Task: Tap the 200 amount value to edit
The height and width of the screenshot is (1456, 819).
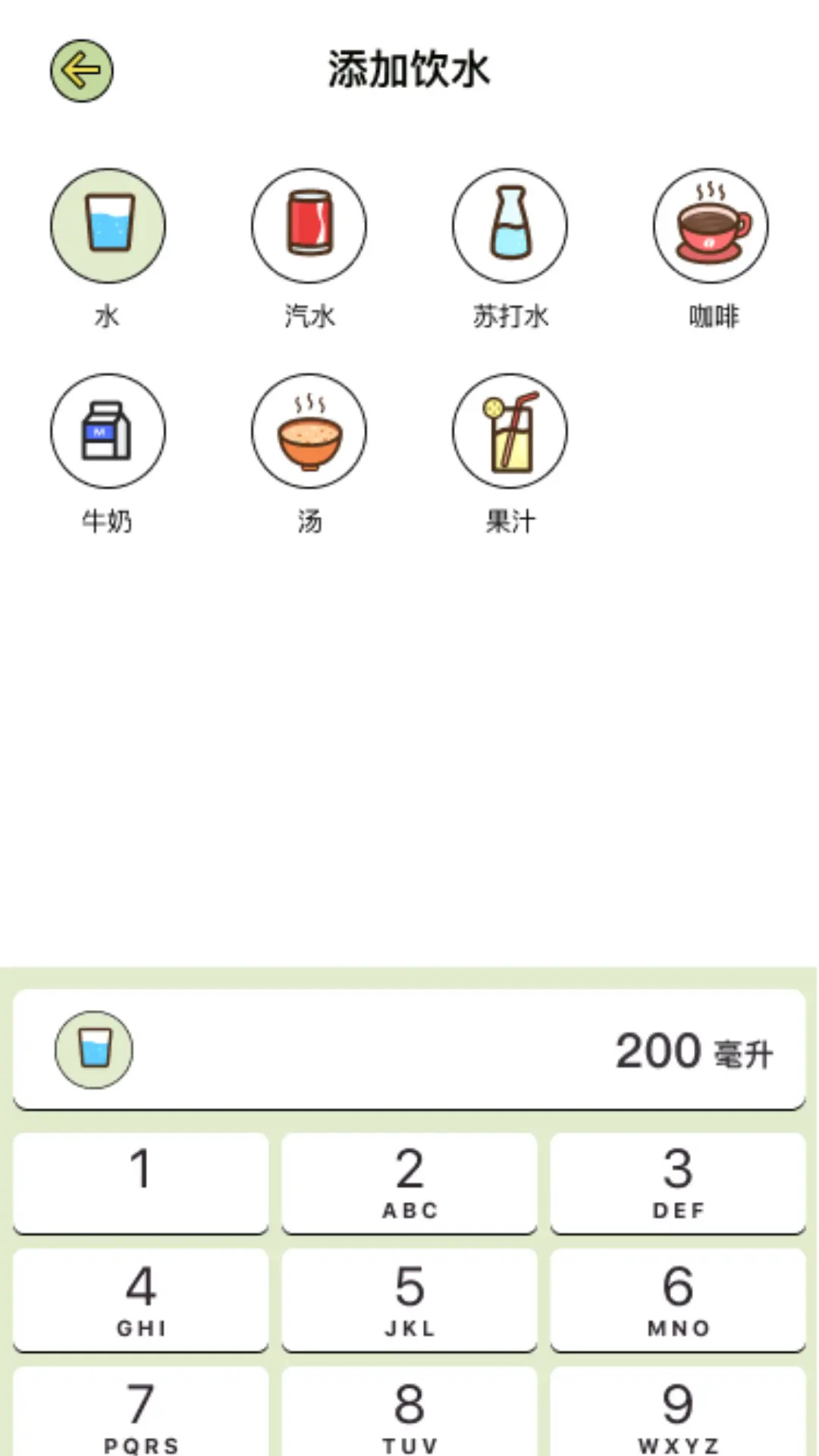Action: (659, 1050)
